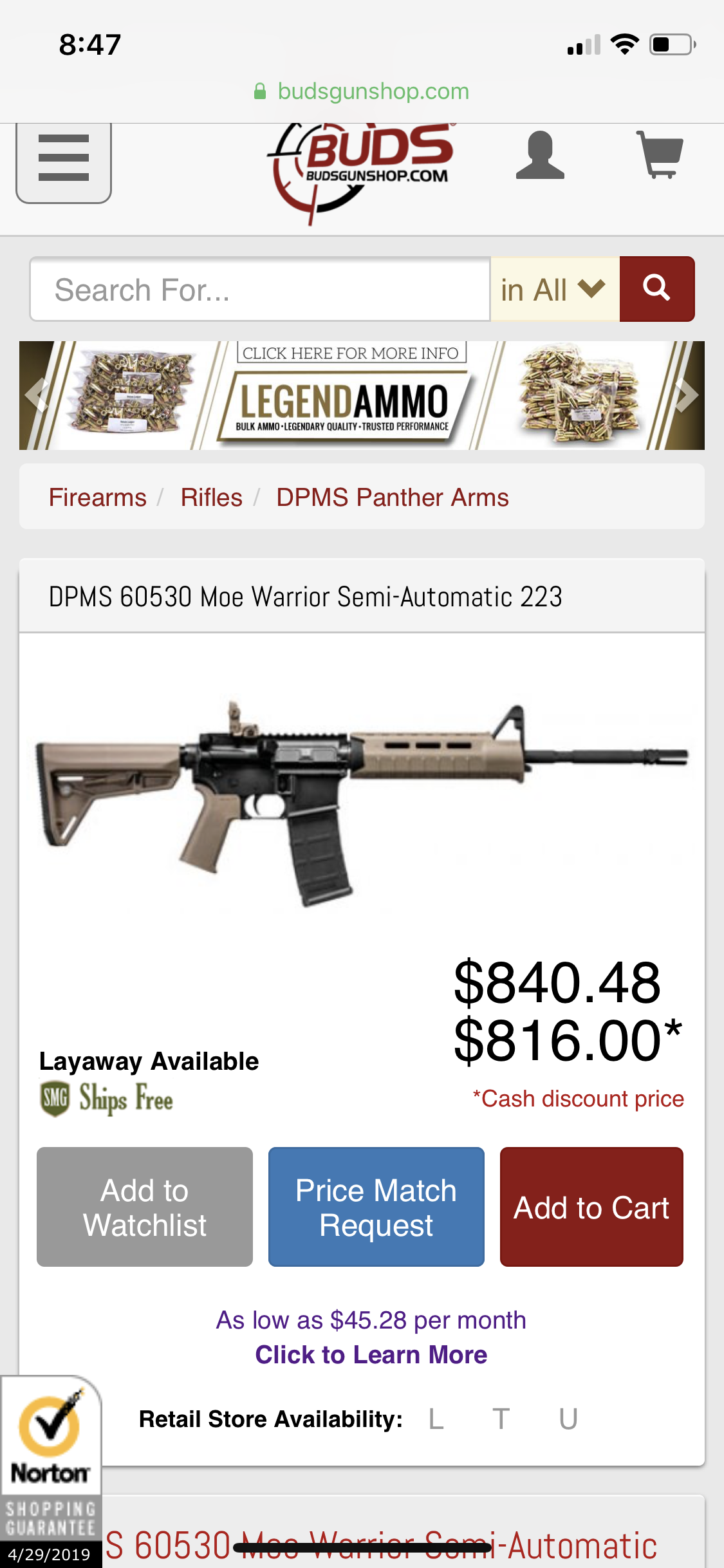
Task: Open the account profile icon
Action: point(540,155)
